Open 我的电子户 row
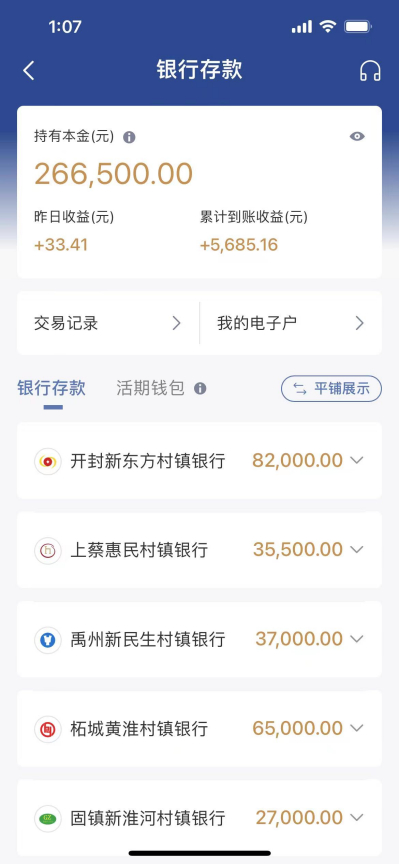This screenshot has height=864, width=400. point(291,323)
